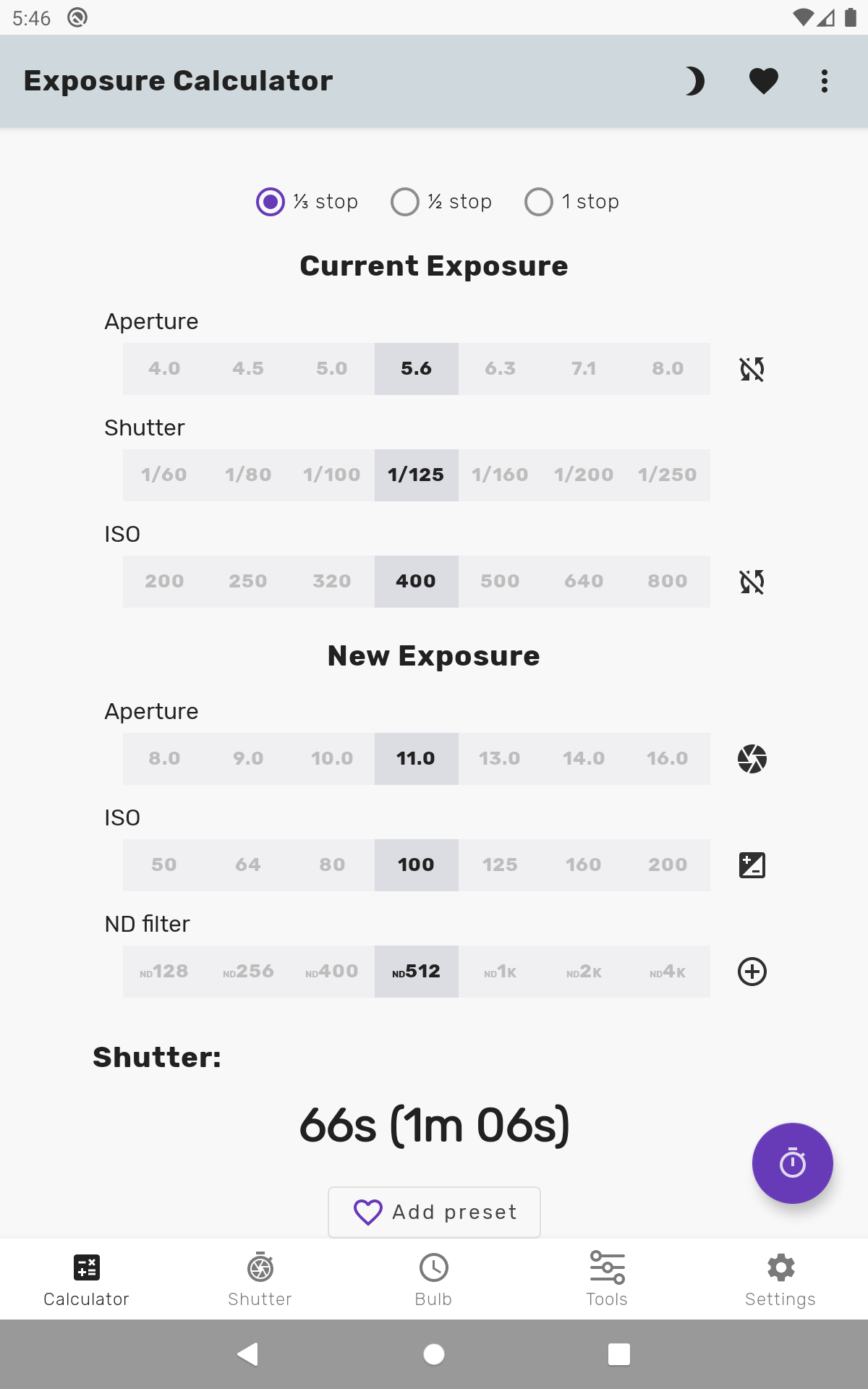Add another ND filter with plus icon

752,972
